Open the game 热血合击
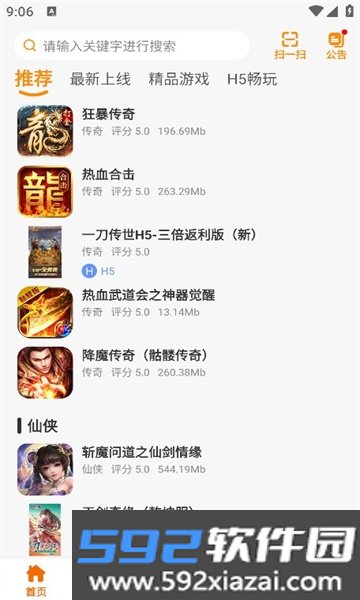 [x=180, y=191]
